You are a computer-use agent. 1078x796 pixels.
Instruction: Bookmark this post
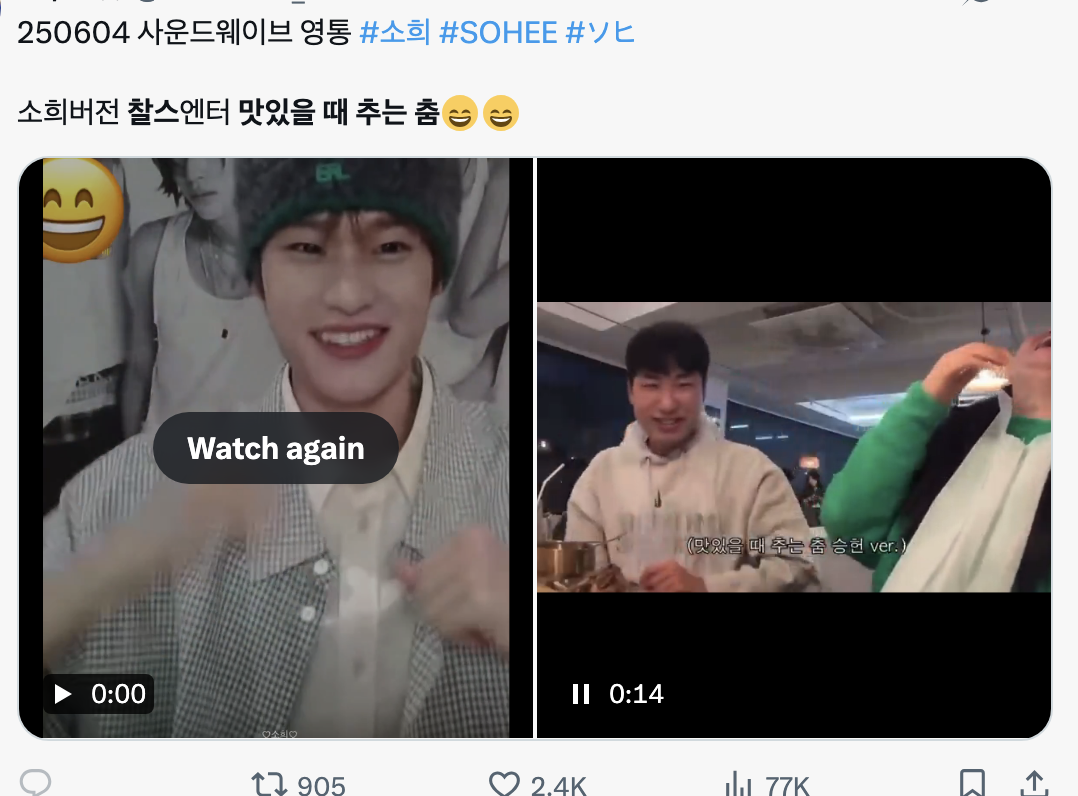click(x=971, y=783)
